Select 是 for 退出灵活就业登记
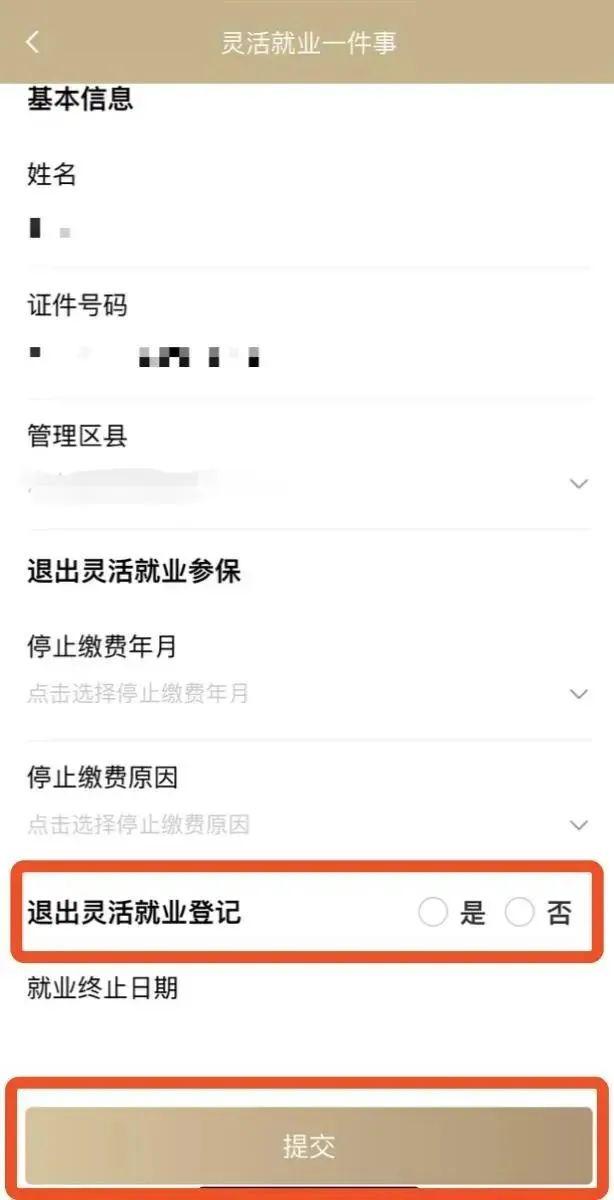Image resolution: width=614 pixels, height=1200 pixels. pyautogui.click(x=433, y=912)
